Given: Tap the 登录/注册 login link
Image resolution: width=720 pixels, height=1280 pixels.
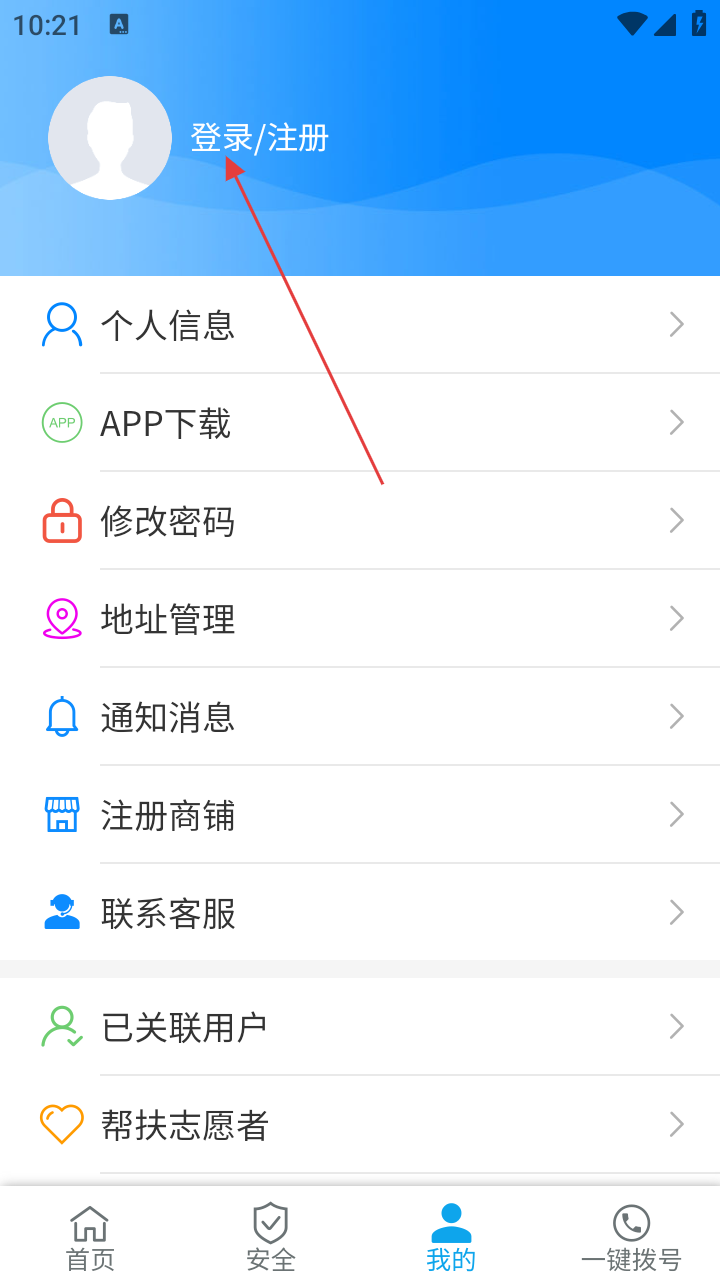Looking at the screenshot, I should 260,138.
